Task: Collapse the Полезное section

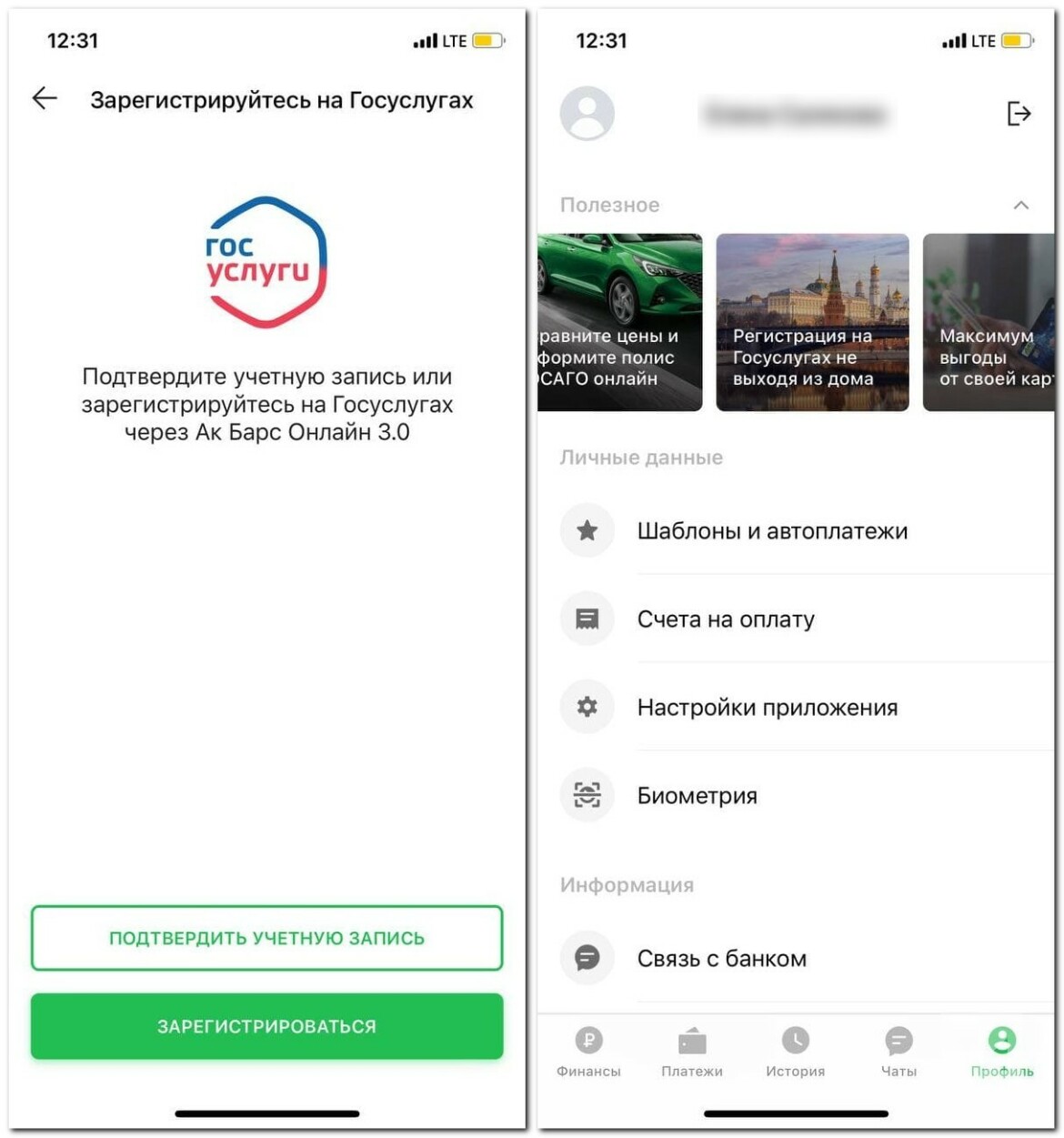Action: tap(1021, 206)
